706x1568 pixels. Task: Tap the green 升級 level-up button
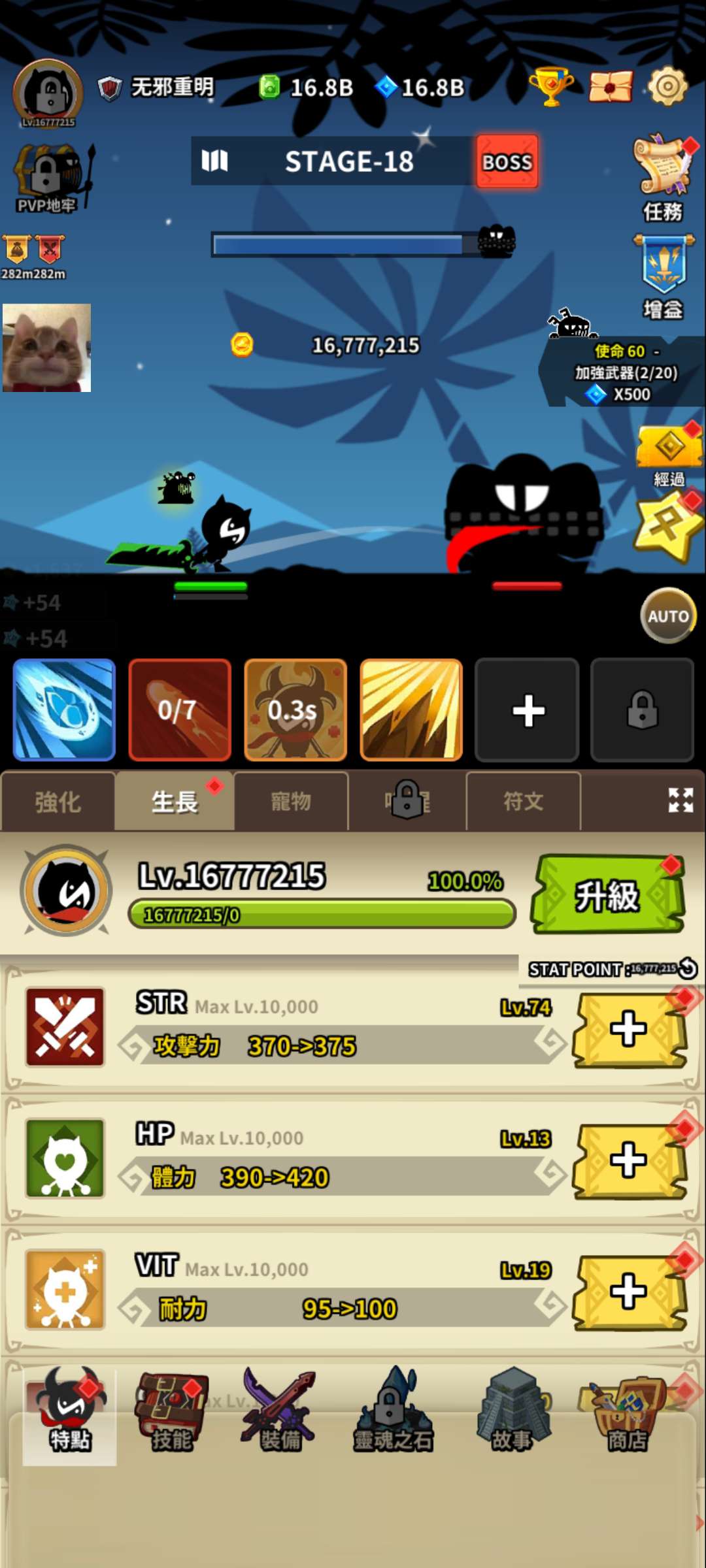(608, 895)
